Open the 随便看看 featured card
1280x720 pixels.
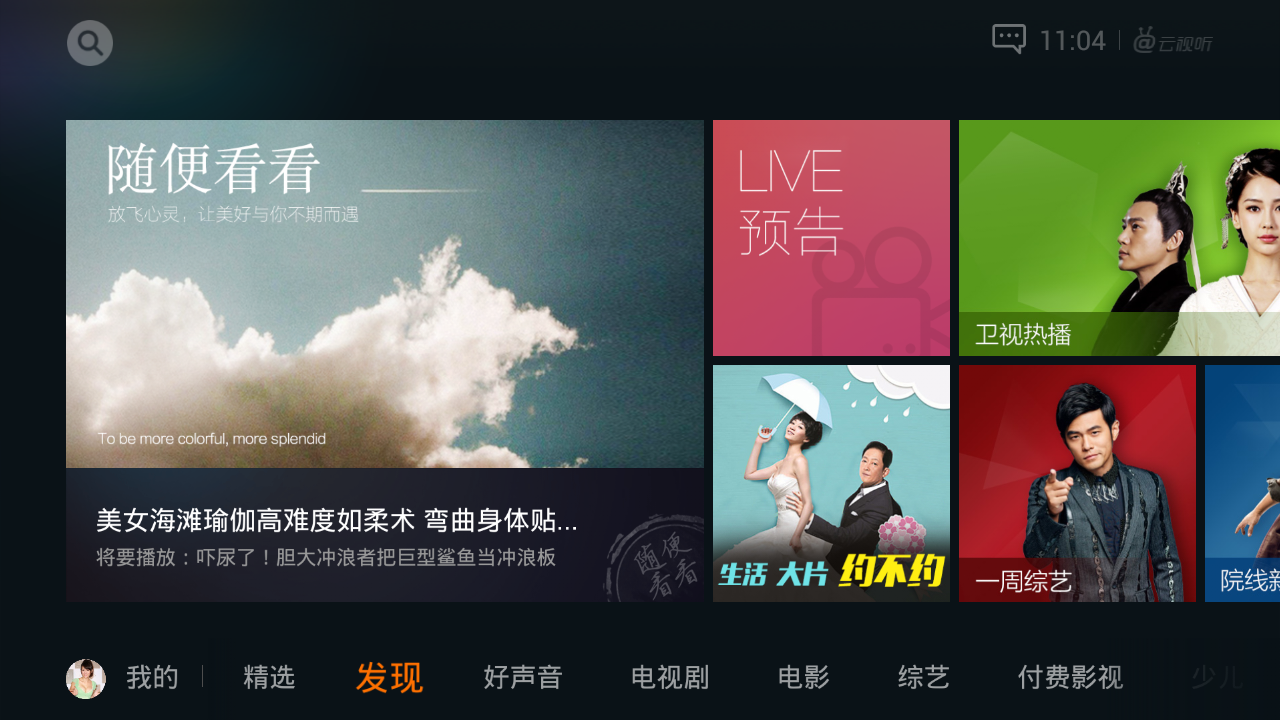[385, 360]
